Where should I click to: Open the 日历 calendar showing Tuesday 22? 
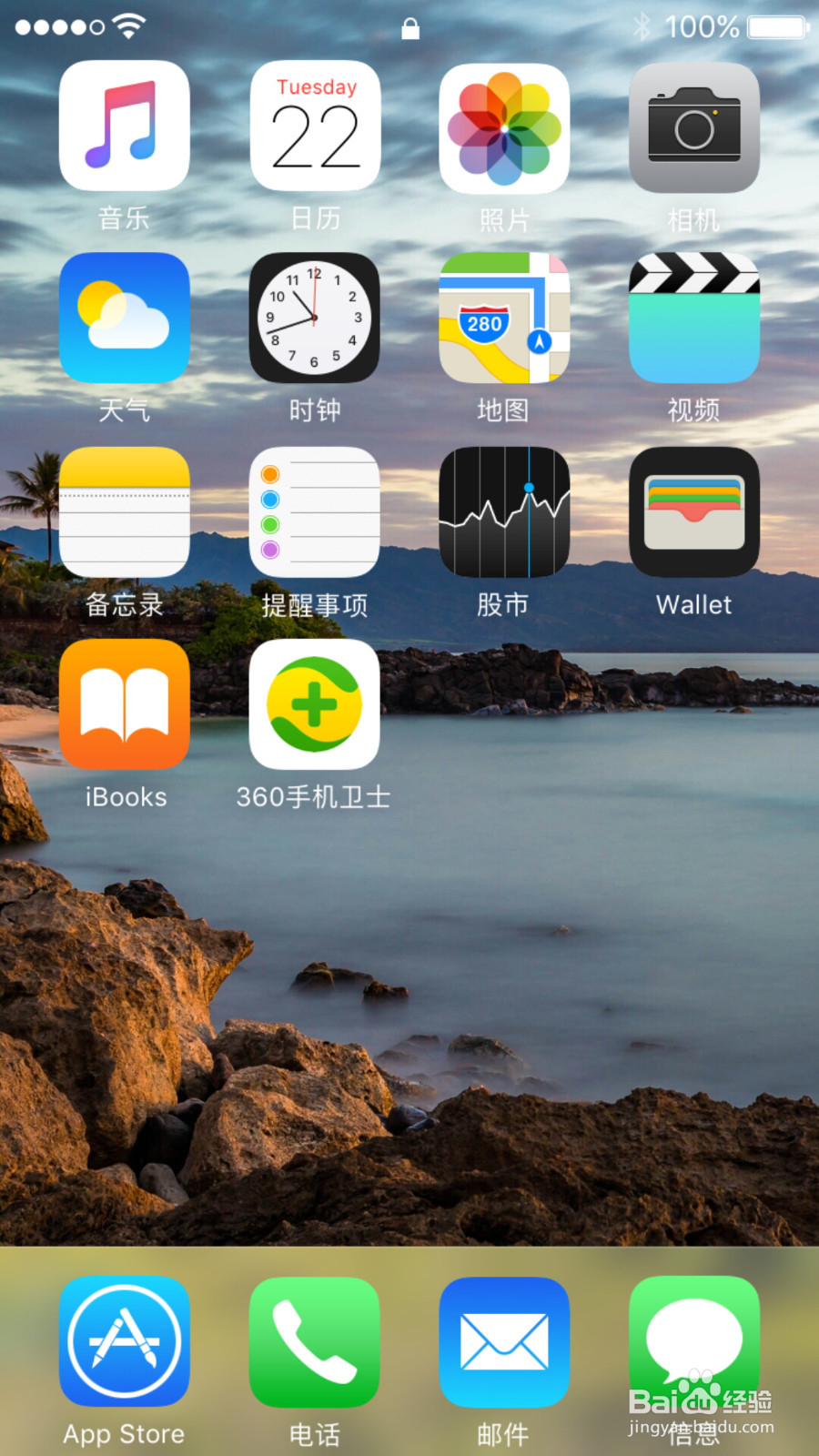[x=315, y=127]
